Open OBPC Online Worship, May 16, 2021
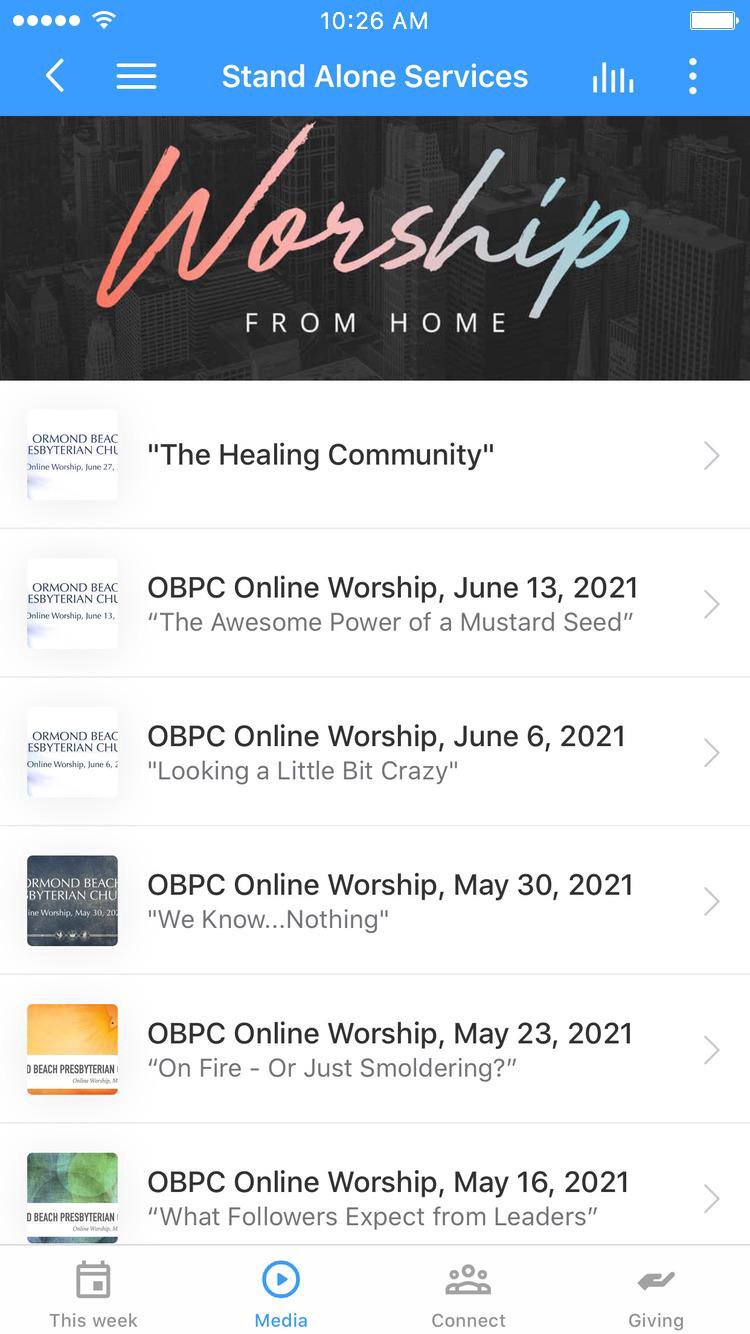 tap(375, 1197)
